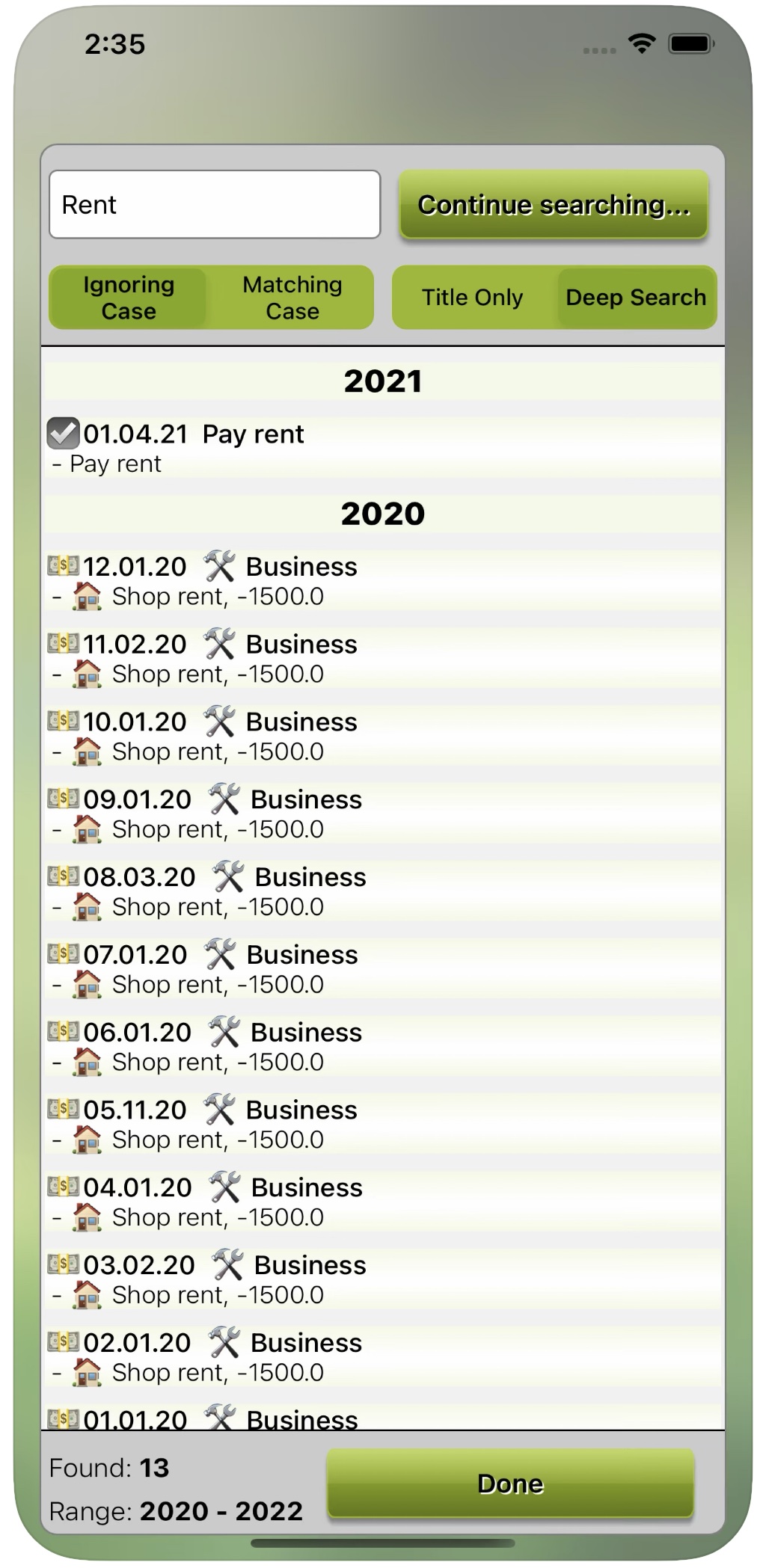Screen dimensions: 766x1568
Task: Open the 02.01.20 Business entry
Action: click(382, 1357)
